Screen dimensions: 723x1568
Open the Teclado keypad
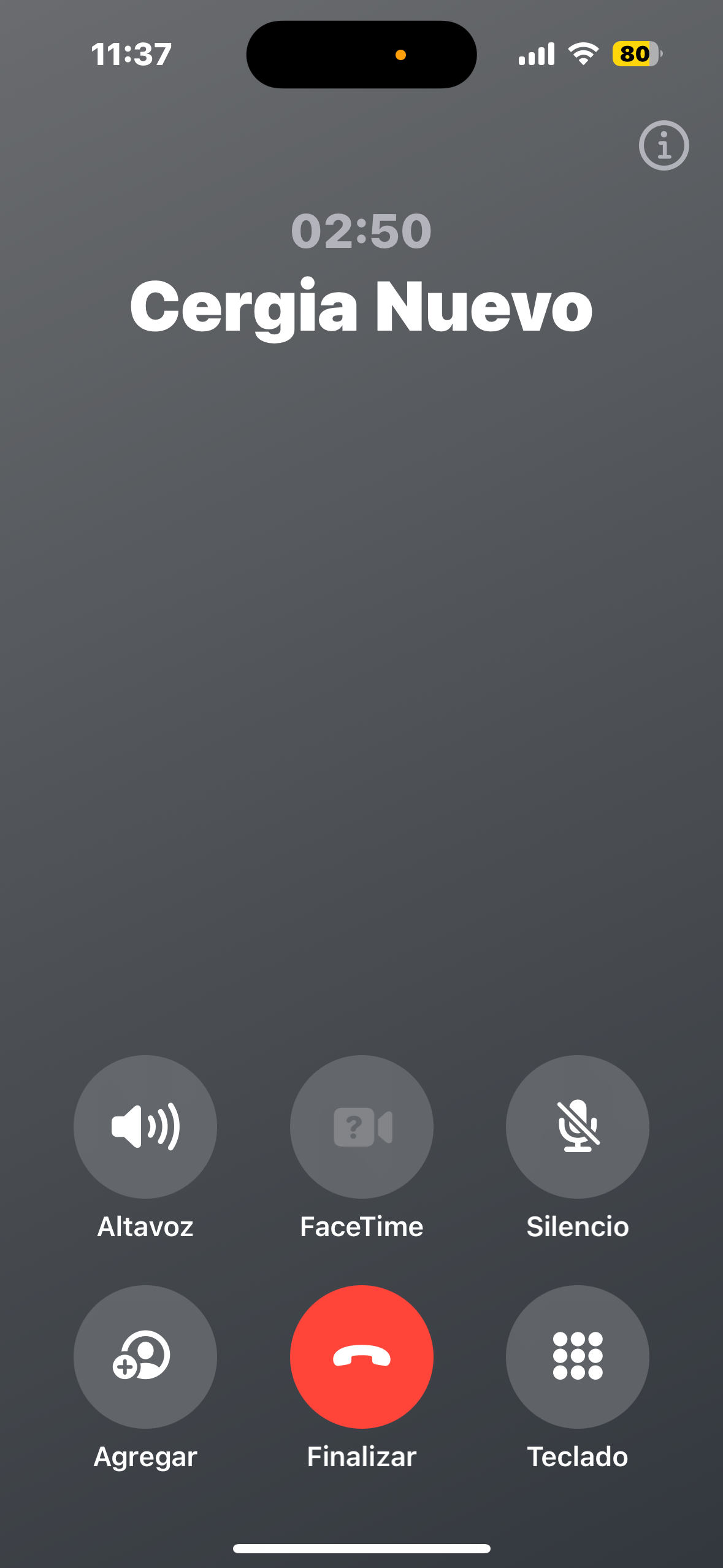pyautogui.click(x=577, y=1356)
